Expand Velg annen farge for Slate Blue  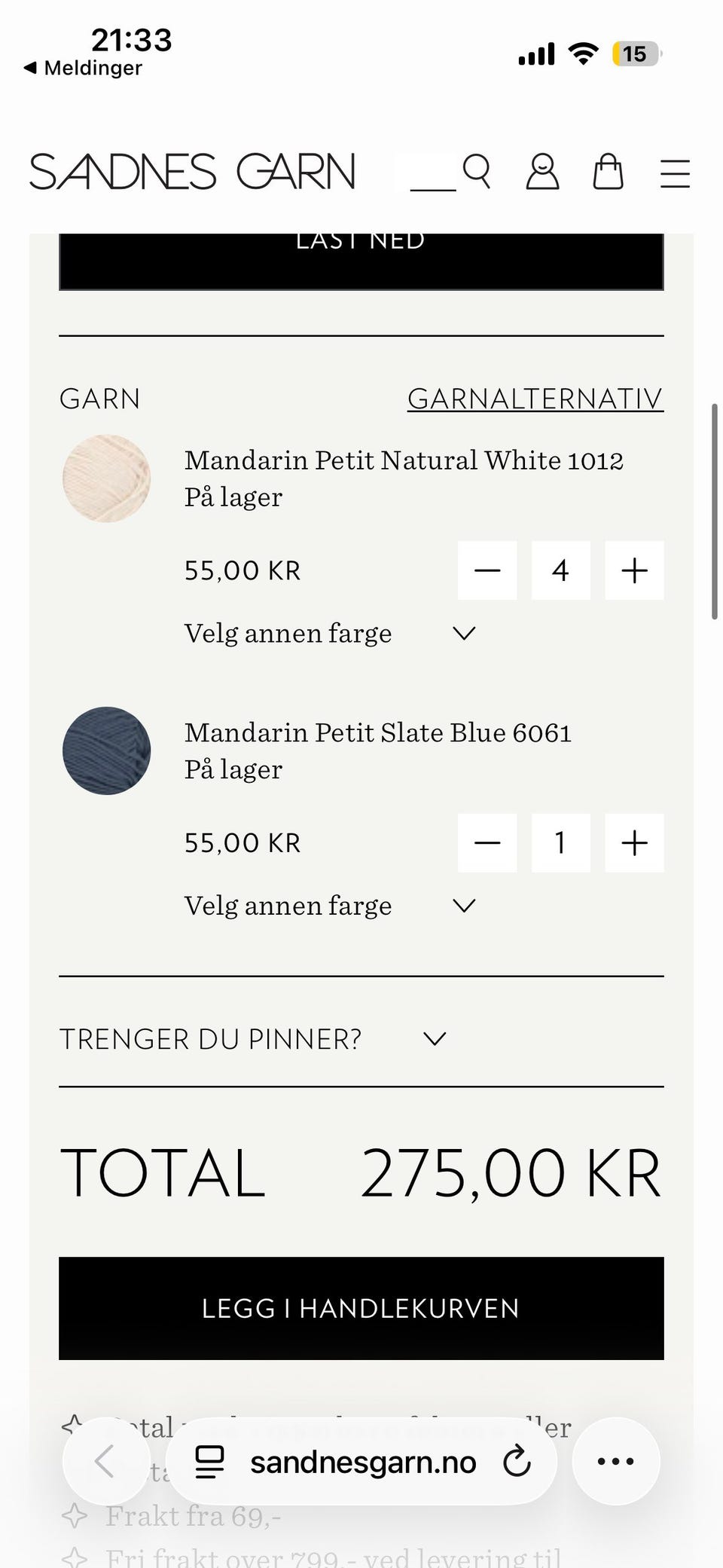(330, 905)
